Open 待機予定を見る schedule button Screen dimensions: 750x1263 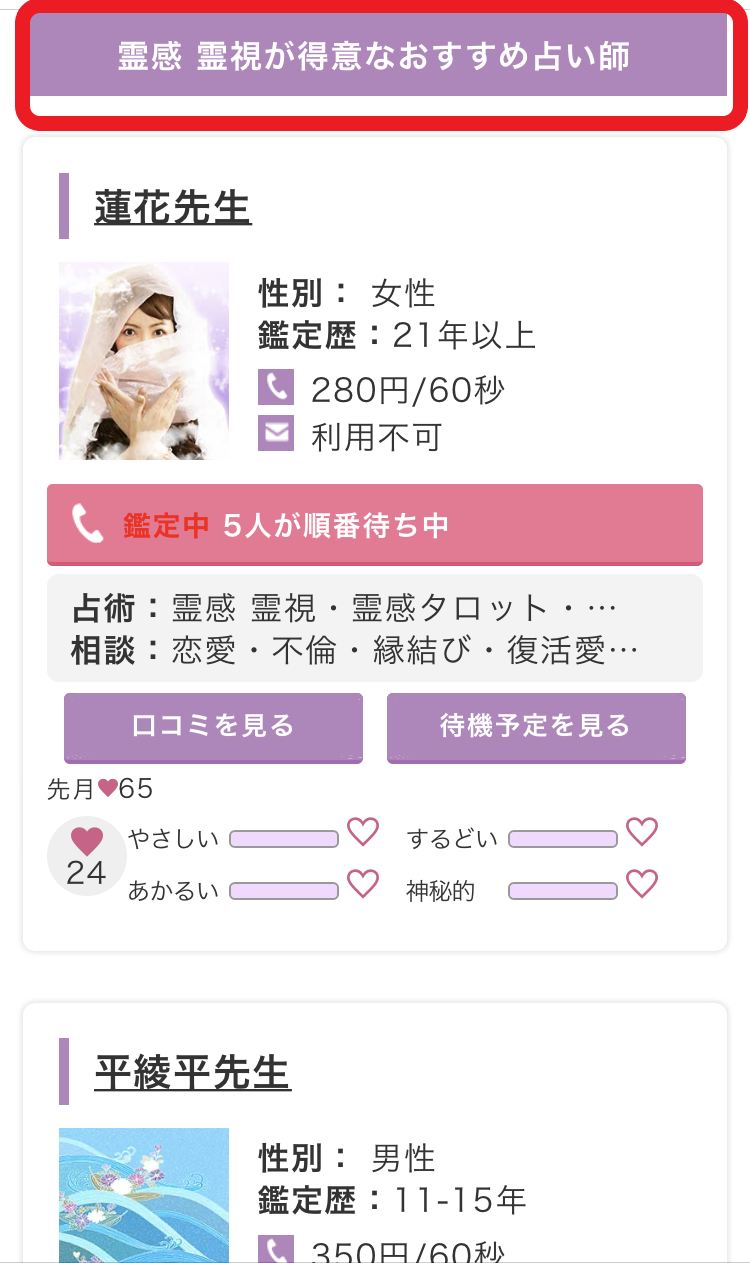536,727
